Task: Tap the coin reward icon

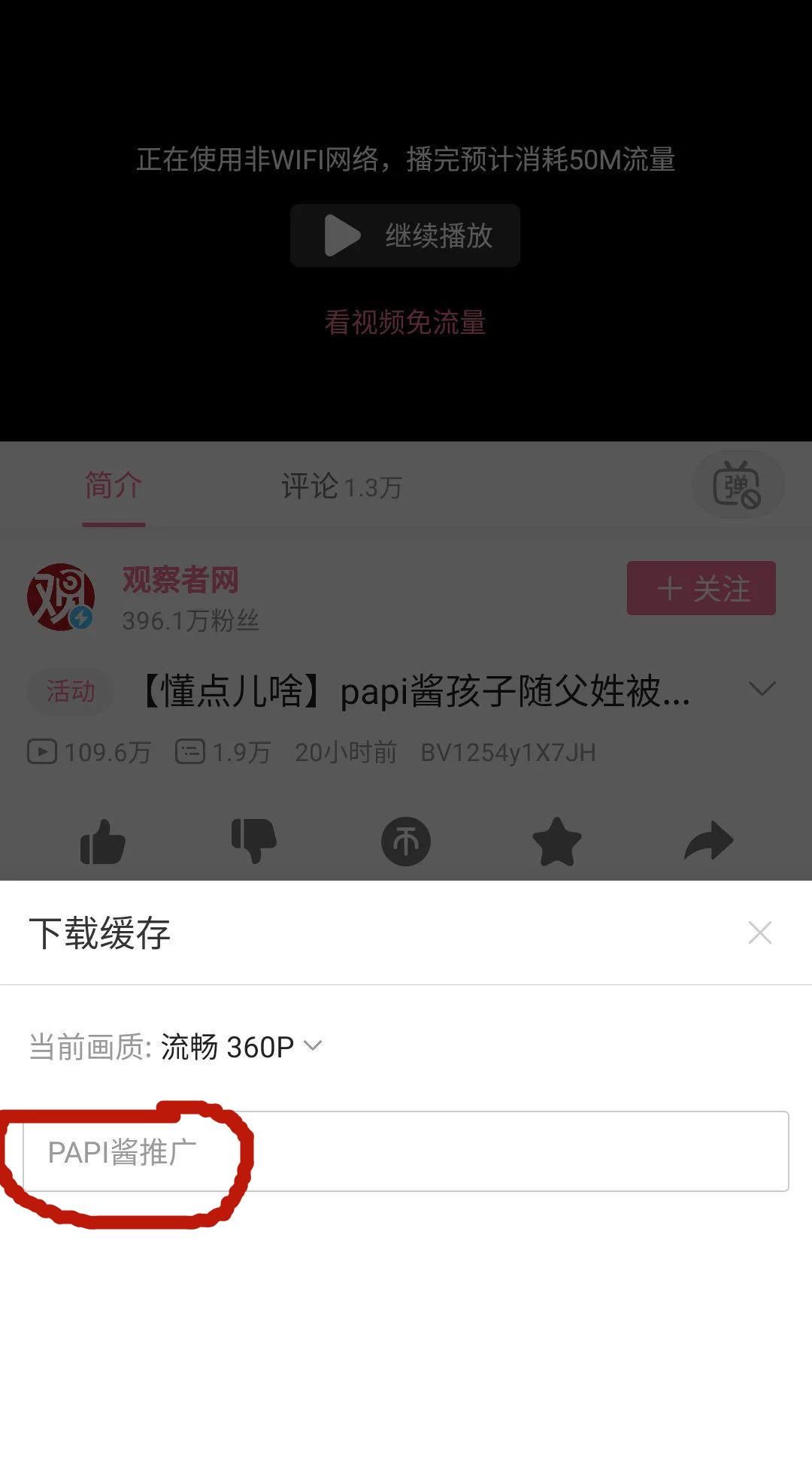Action: coord(405,842)
